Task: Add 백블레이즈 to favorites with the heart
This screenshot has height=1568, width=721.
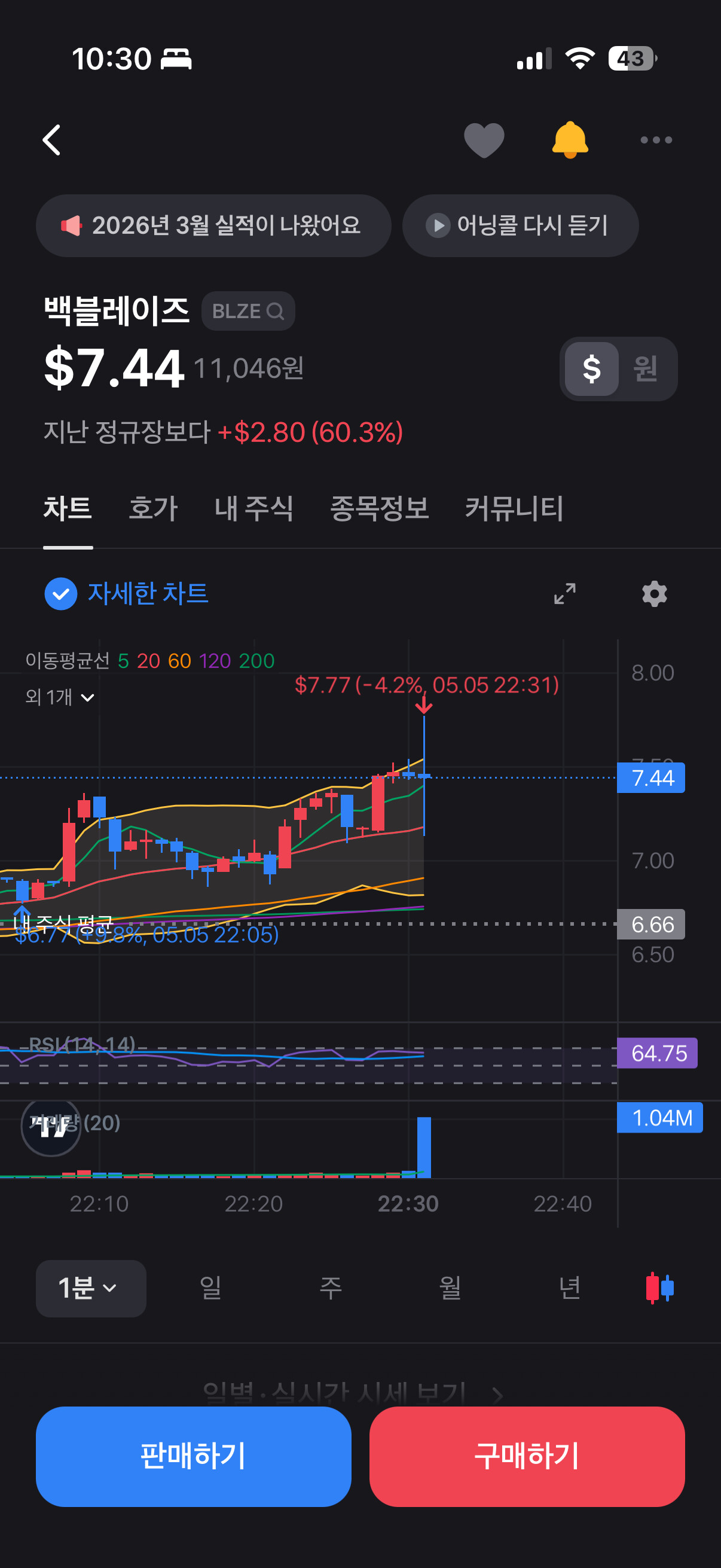Action: (484, 140)
